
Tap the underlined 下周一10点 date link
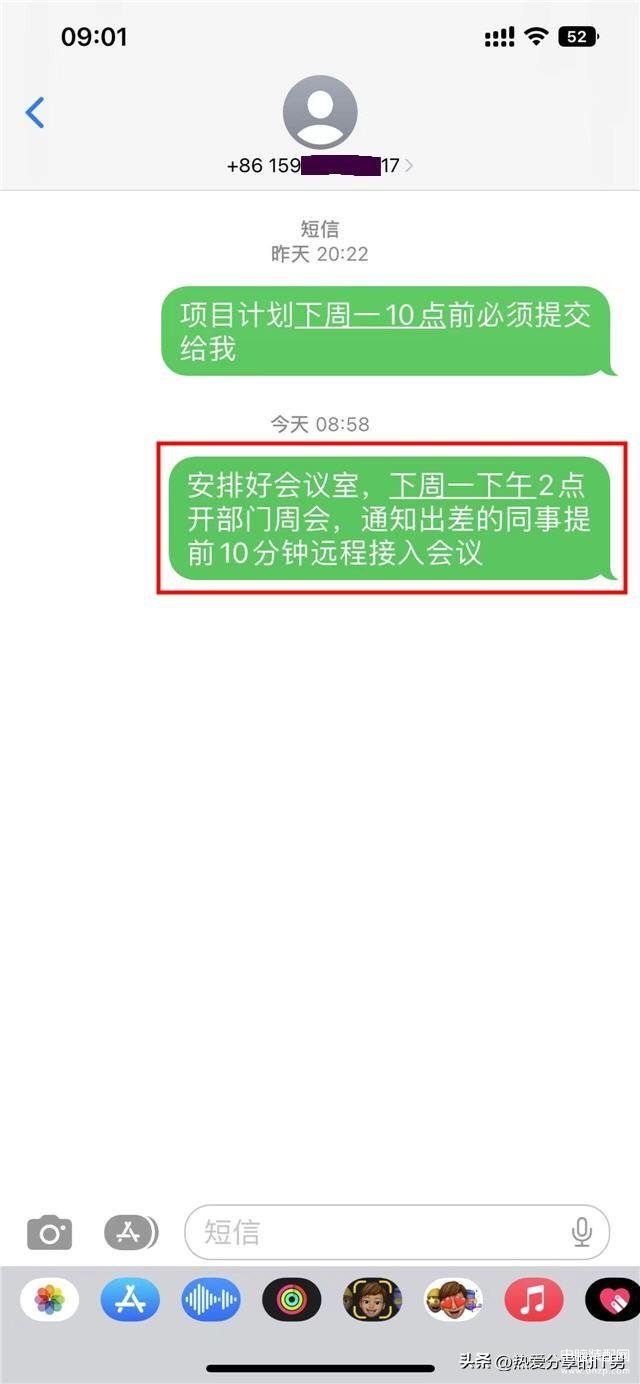[x=370, y=316]
